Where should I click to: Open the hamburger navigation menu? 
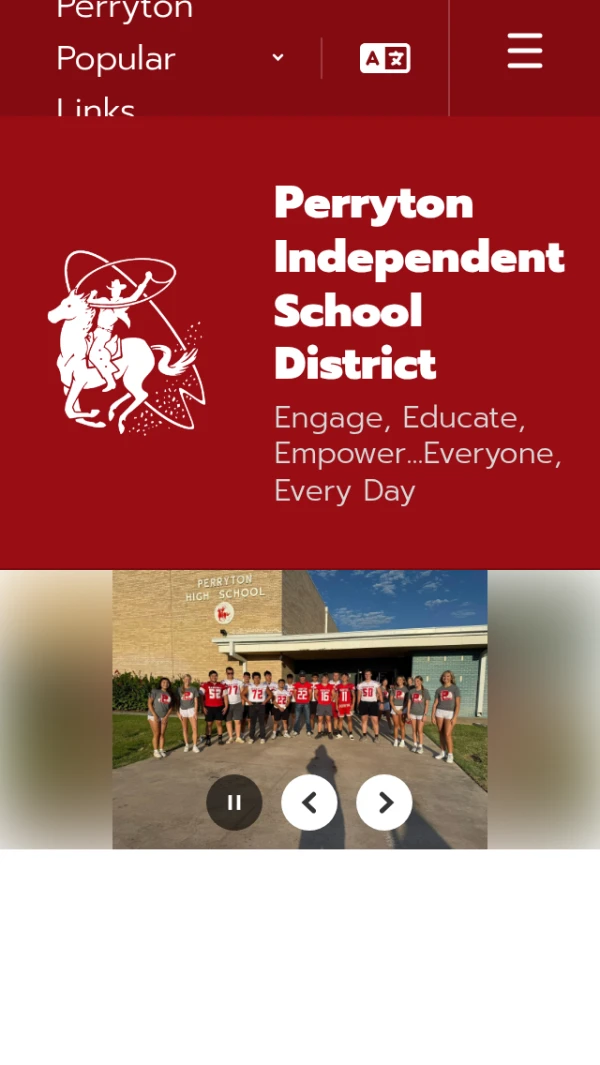coord(524,51)
